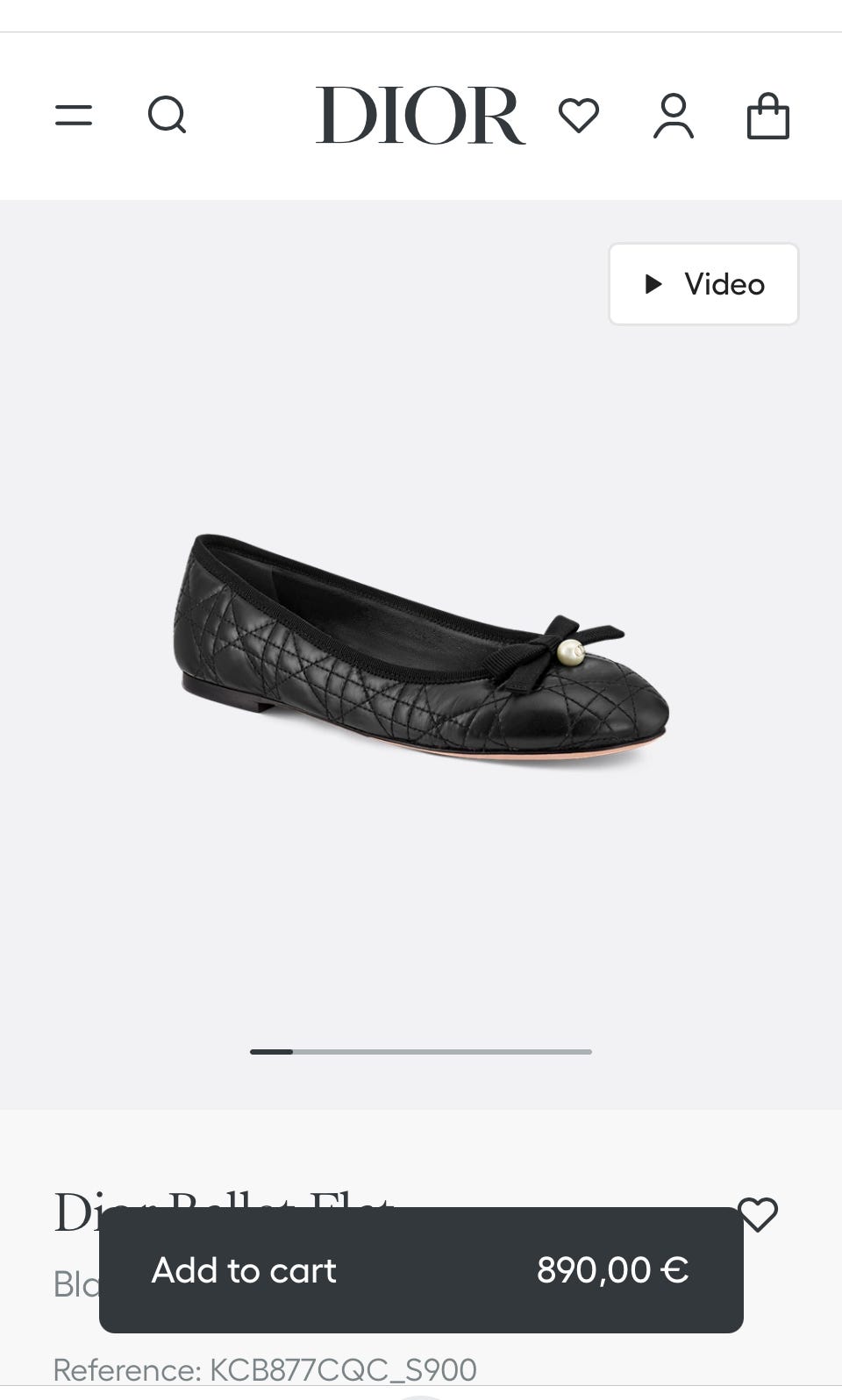The width and height of the screenshot is (842, 1400).
Task: Play the product video
Action: click(703, 284)
